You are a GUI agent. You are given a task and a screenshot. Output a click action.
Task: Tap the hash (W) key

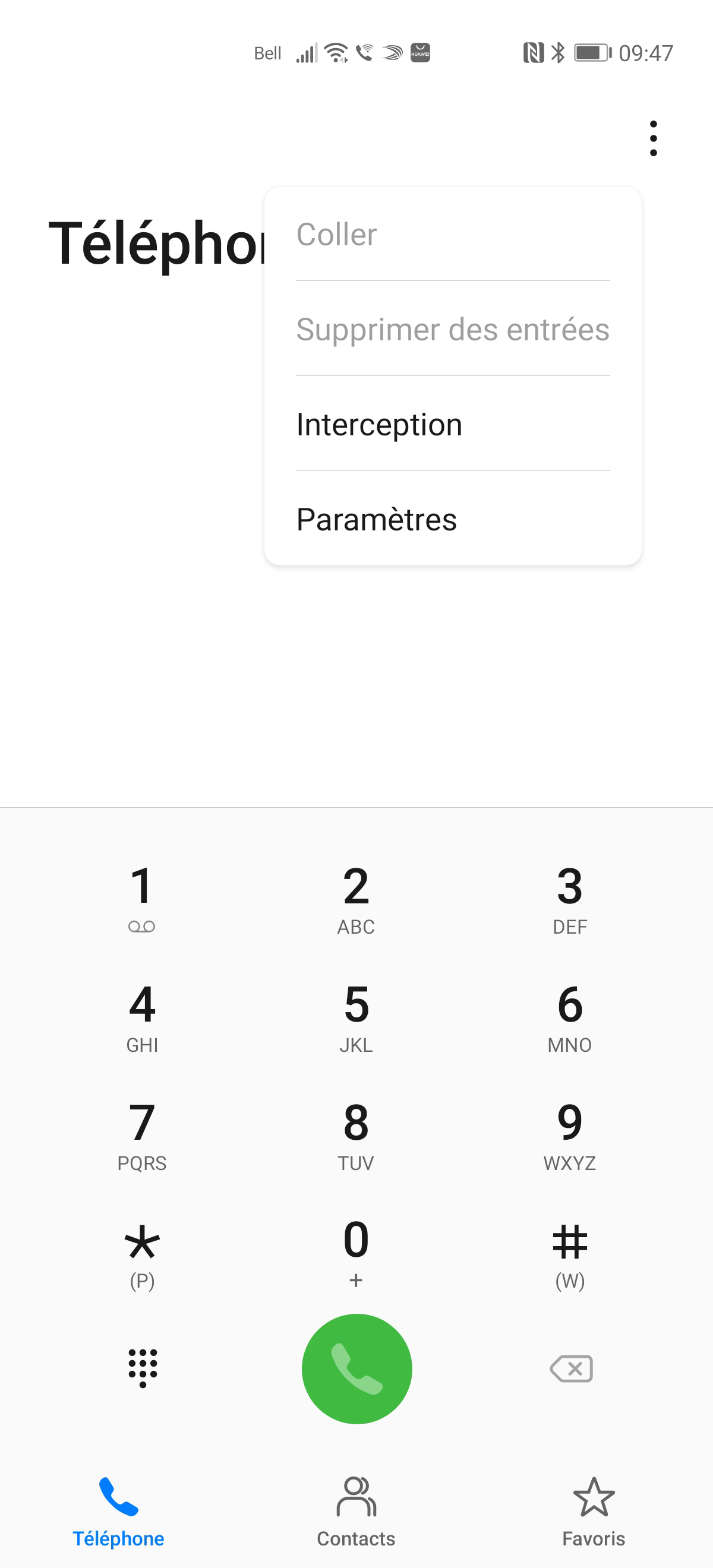click(570, 1253)
